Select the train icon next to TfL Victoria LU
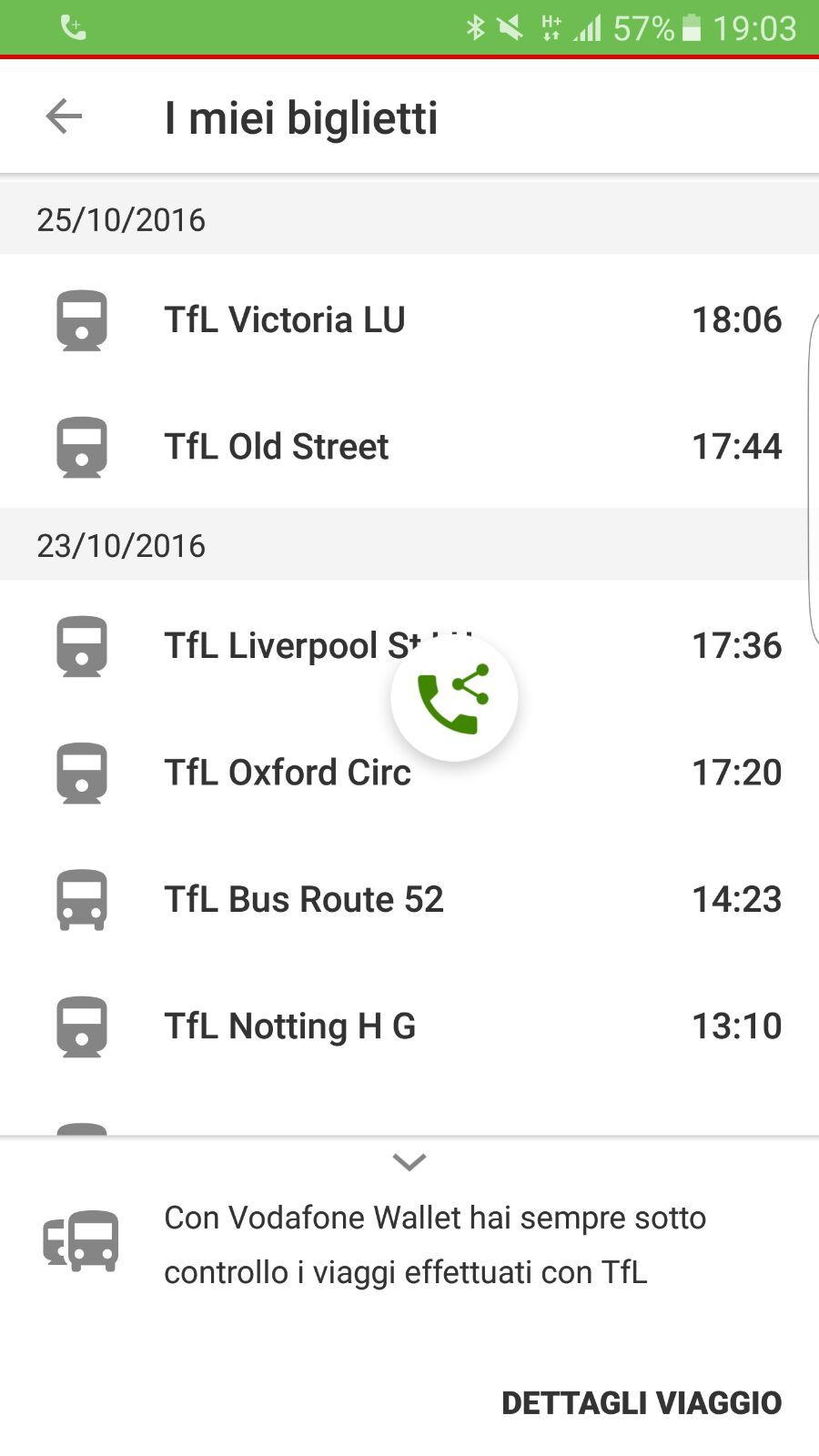Viewport: 819px width, 1456px height. 82,319
